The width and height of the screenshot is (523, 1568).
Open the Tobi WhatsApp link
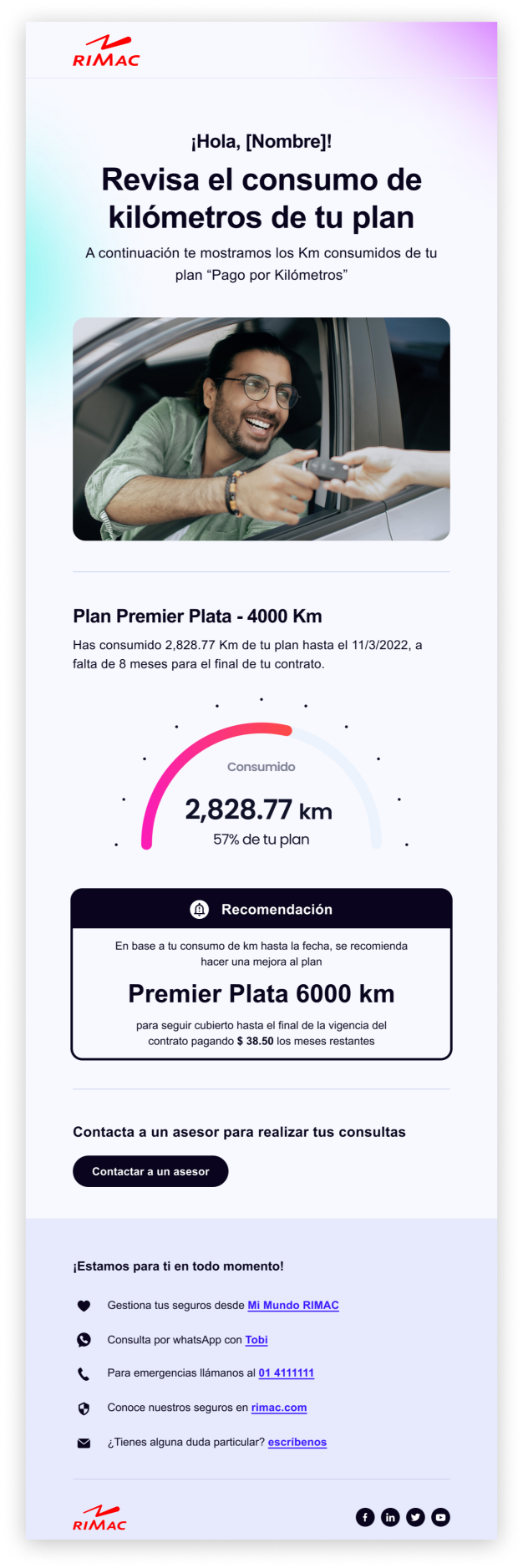256,1339
